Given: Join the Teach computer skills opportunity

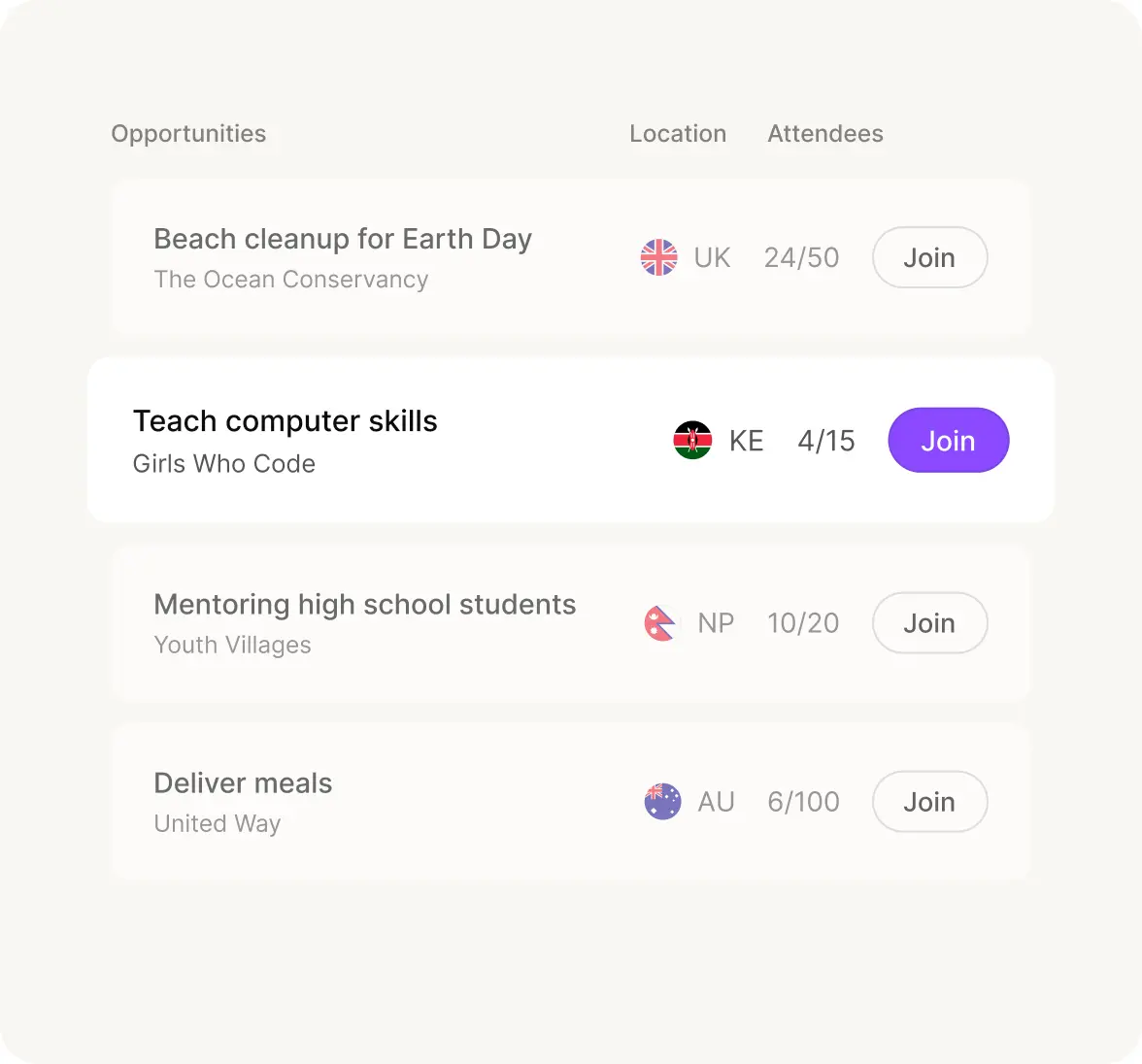Looking at the screenshot, I should pyautogui.click(x=948, y=441).
